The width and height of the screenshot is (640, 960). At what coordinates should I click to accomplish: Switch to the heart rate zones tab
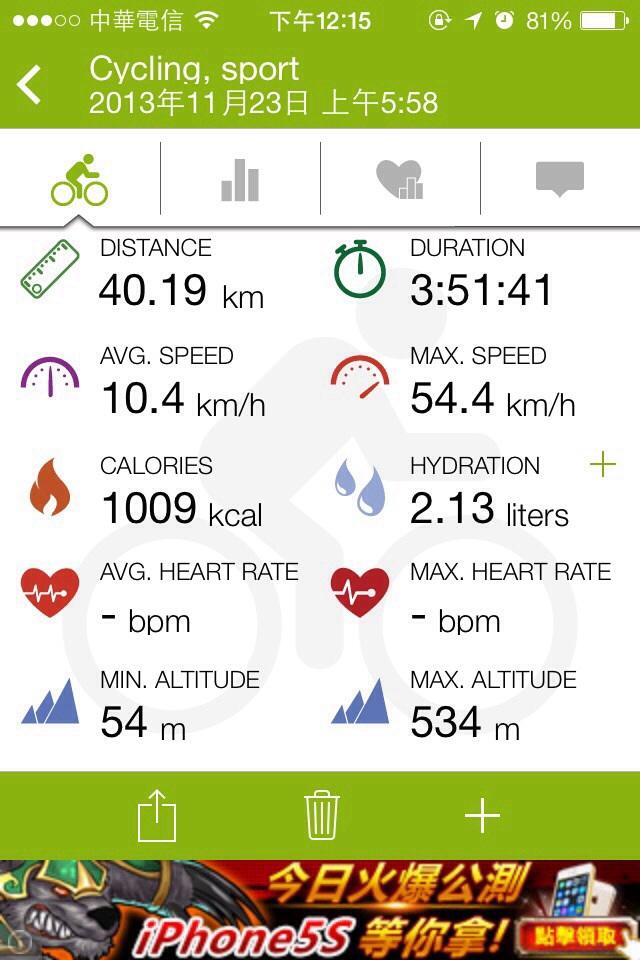coord(400,180)
